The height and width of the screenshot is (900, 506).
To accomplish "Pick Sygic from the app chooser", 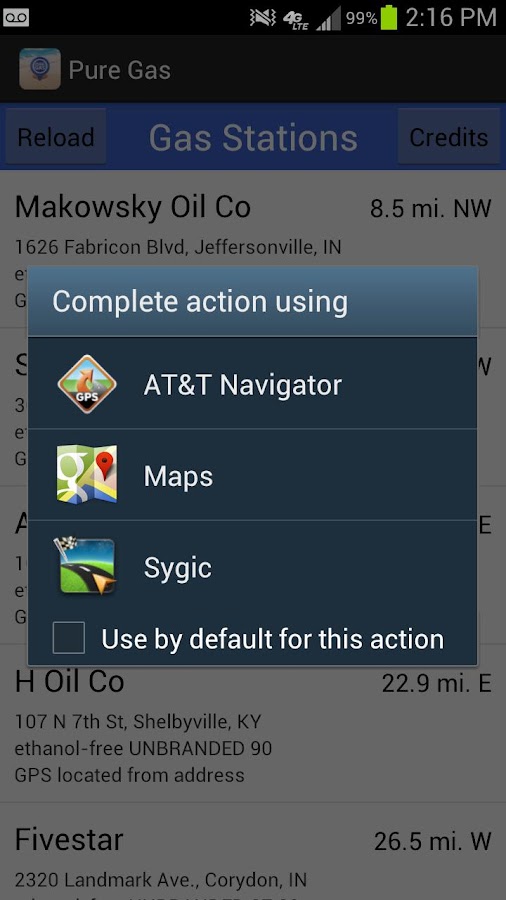I will (252, 566).
